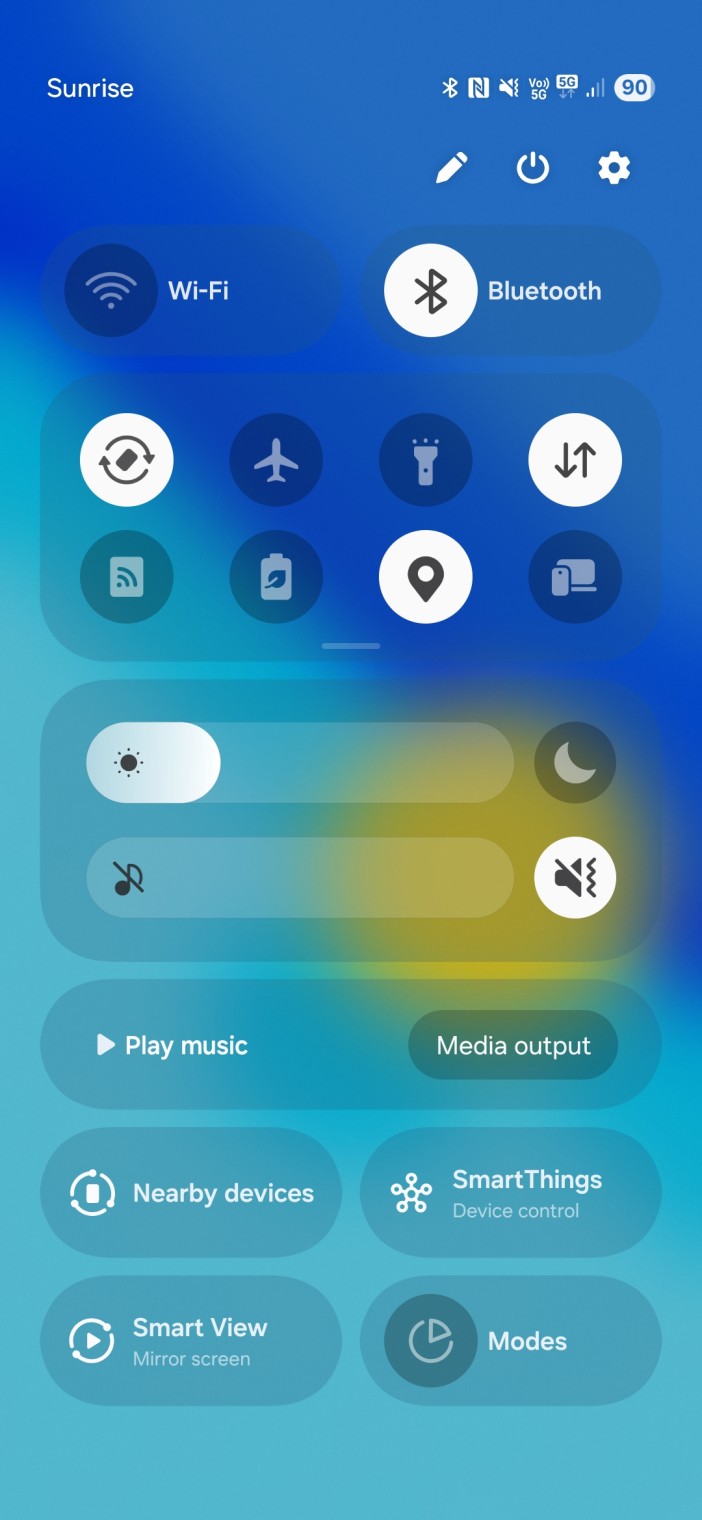Viewport: 702px width, 1520px height.
Task: Start playback with Play music
Action: [172, 1045]
